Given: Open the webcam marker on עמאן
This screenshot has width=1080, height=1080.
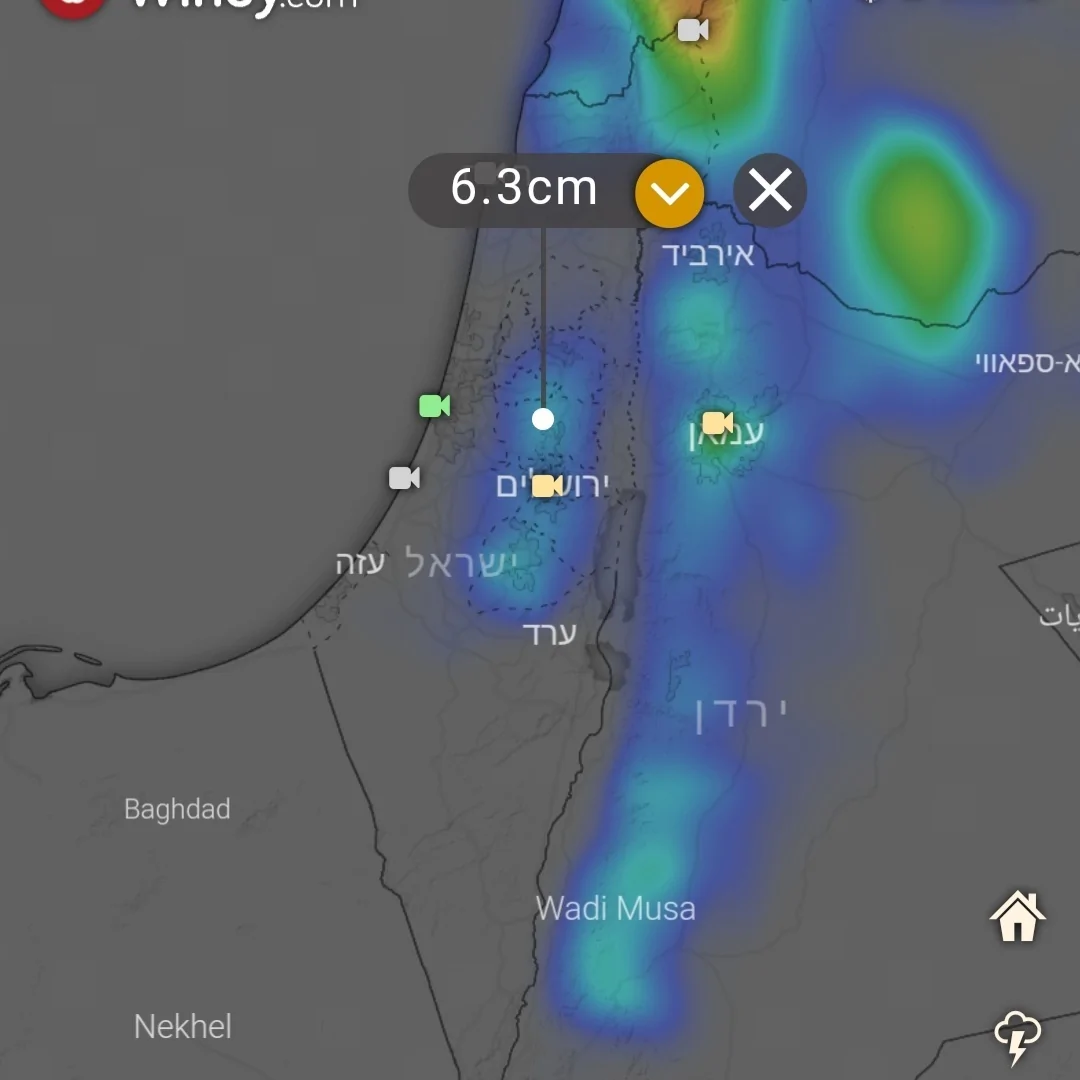Looking at the screenshot, I should point(717,423).
